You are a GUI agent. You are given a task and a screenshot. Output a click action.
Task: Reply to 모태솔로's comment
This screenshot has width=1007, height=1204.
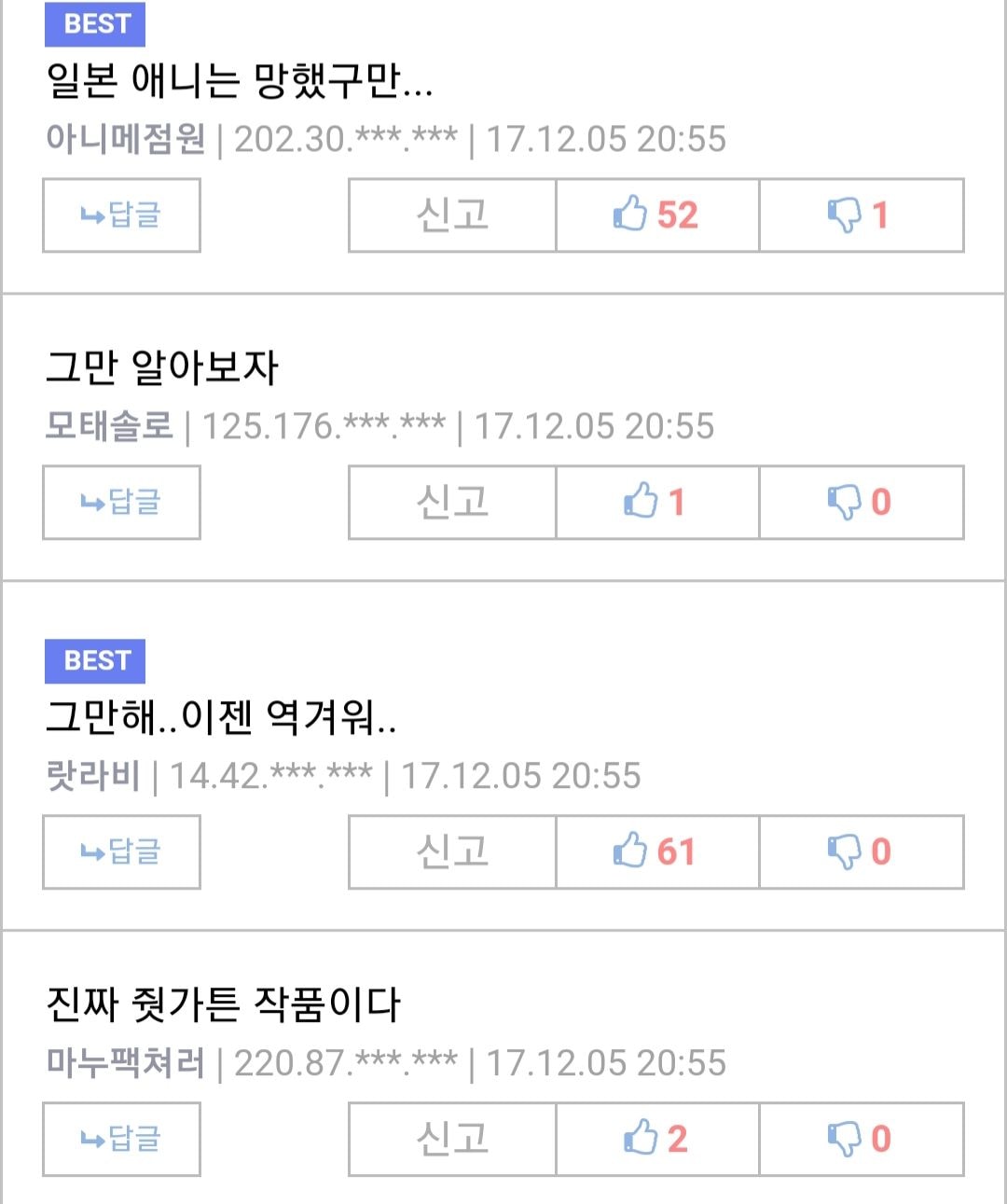pos(121,503)
